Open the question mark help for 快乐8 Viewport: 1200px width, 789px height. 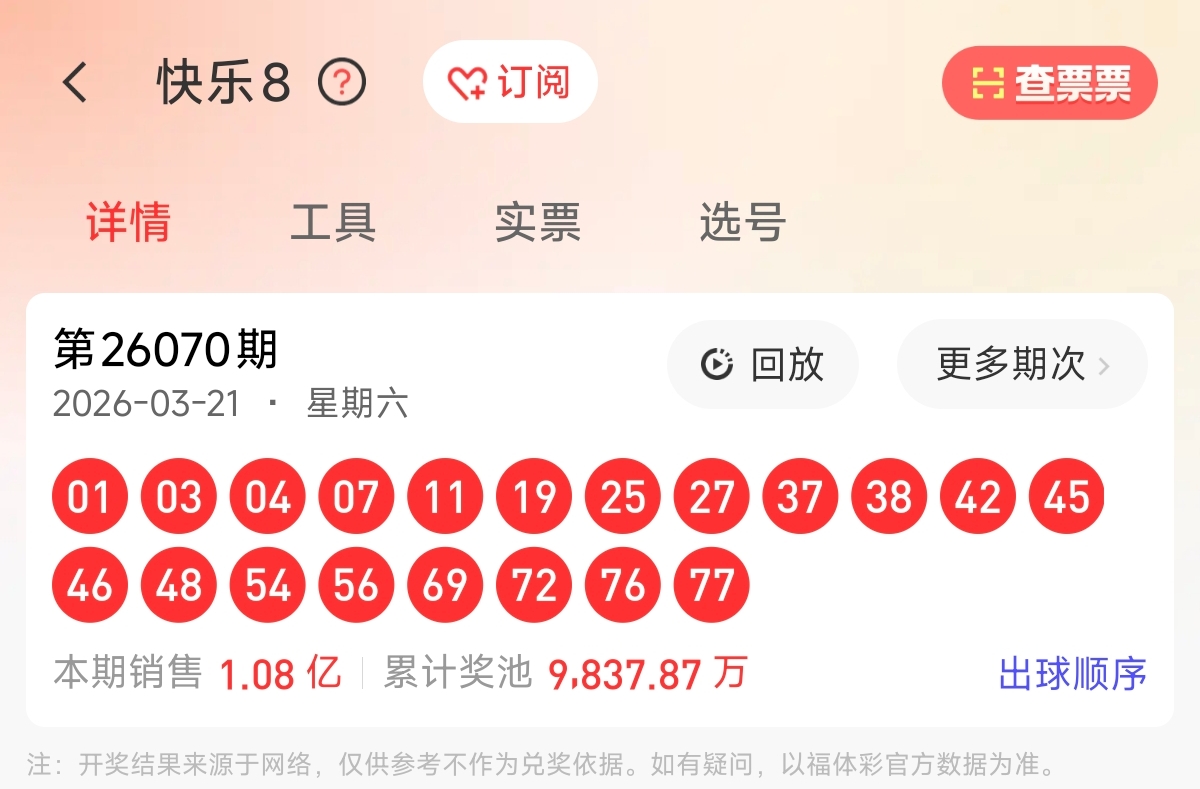point(342,83)
